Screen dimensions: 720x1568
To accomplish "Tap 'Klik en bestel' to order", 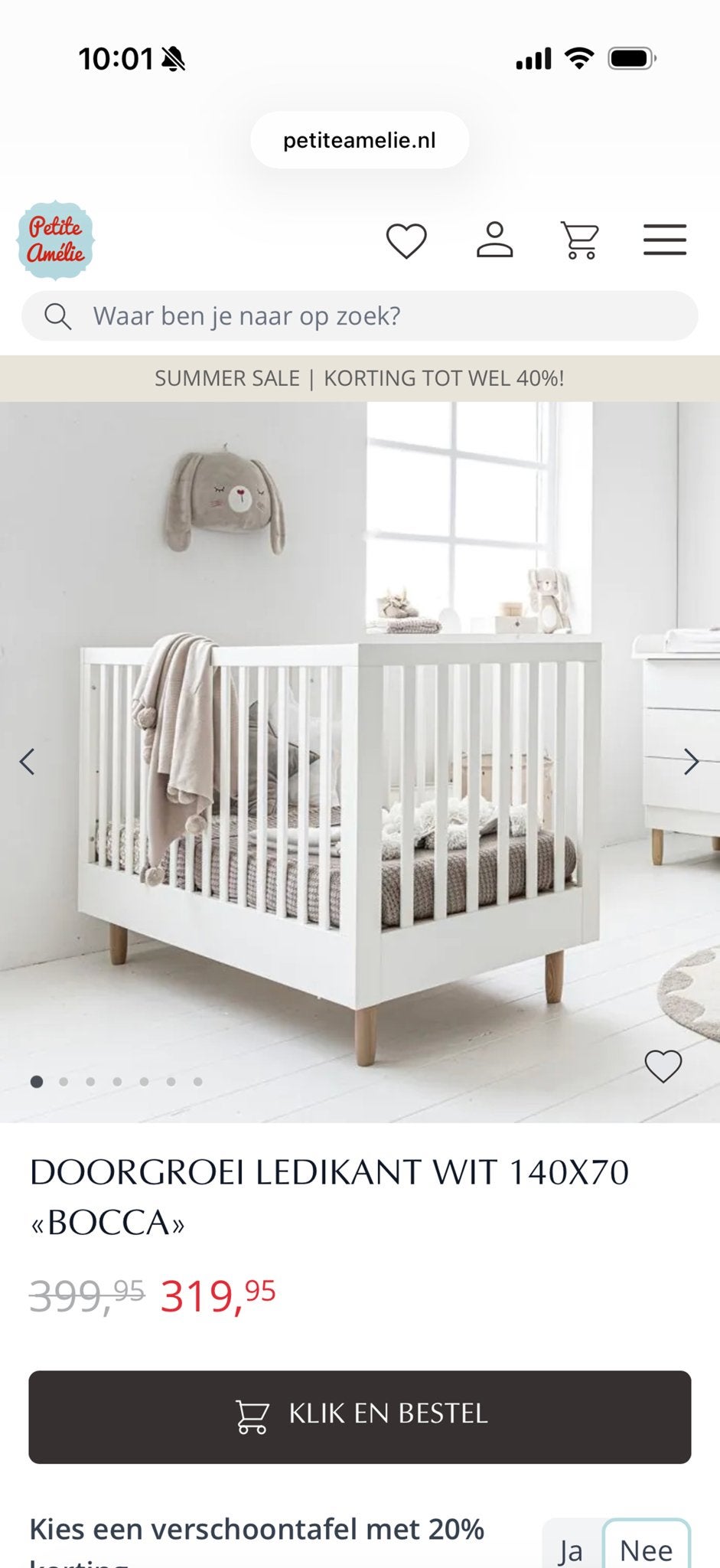I will [360, 1417].
